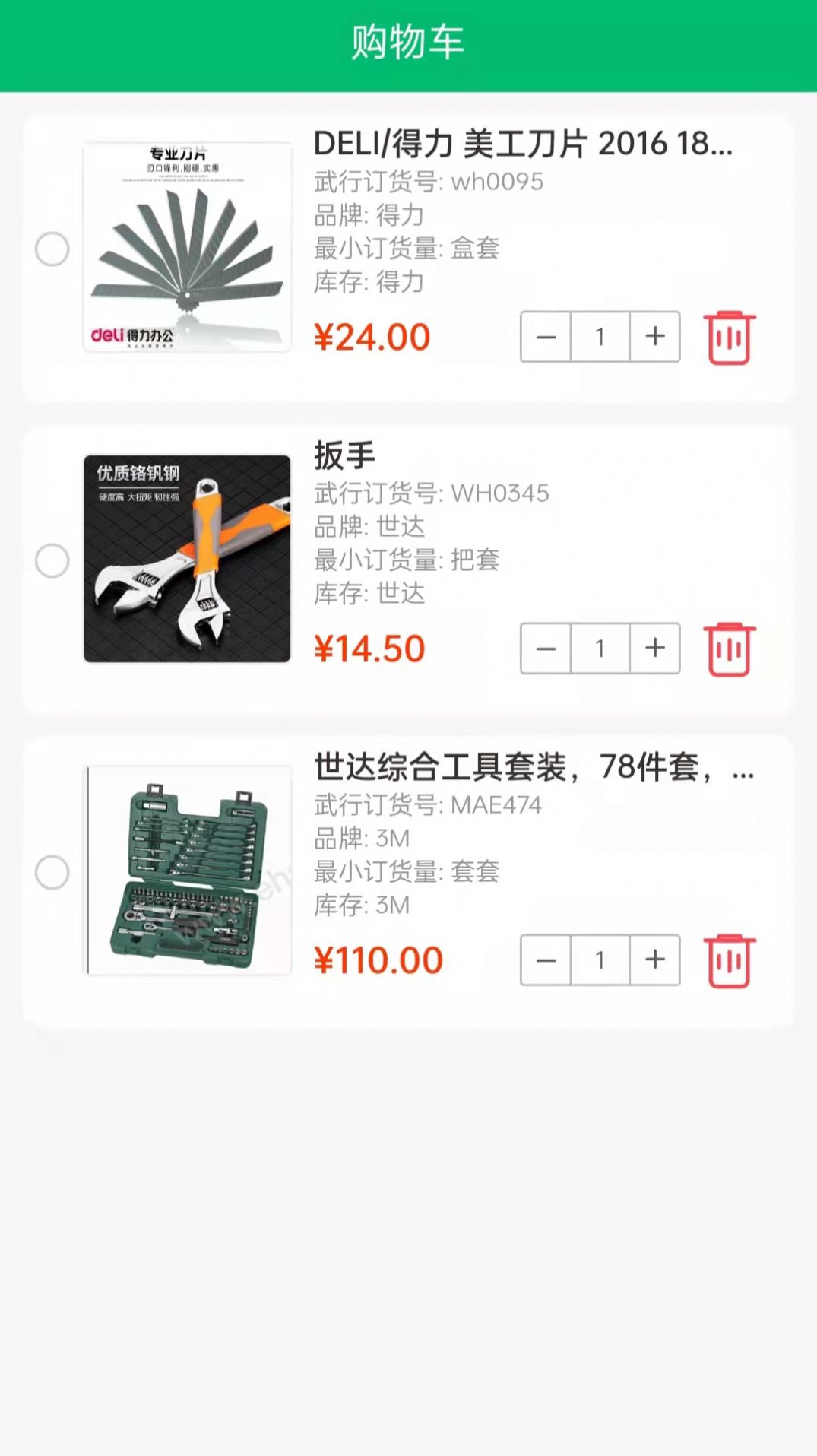Decrease quantity of 世达综合工具套装
The width and height of the screenshot is (817, 1456).
pos(546,960)
